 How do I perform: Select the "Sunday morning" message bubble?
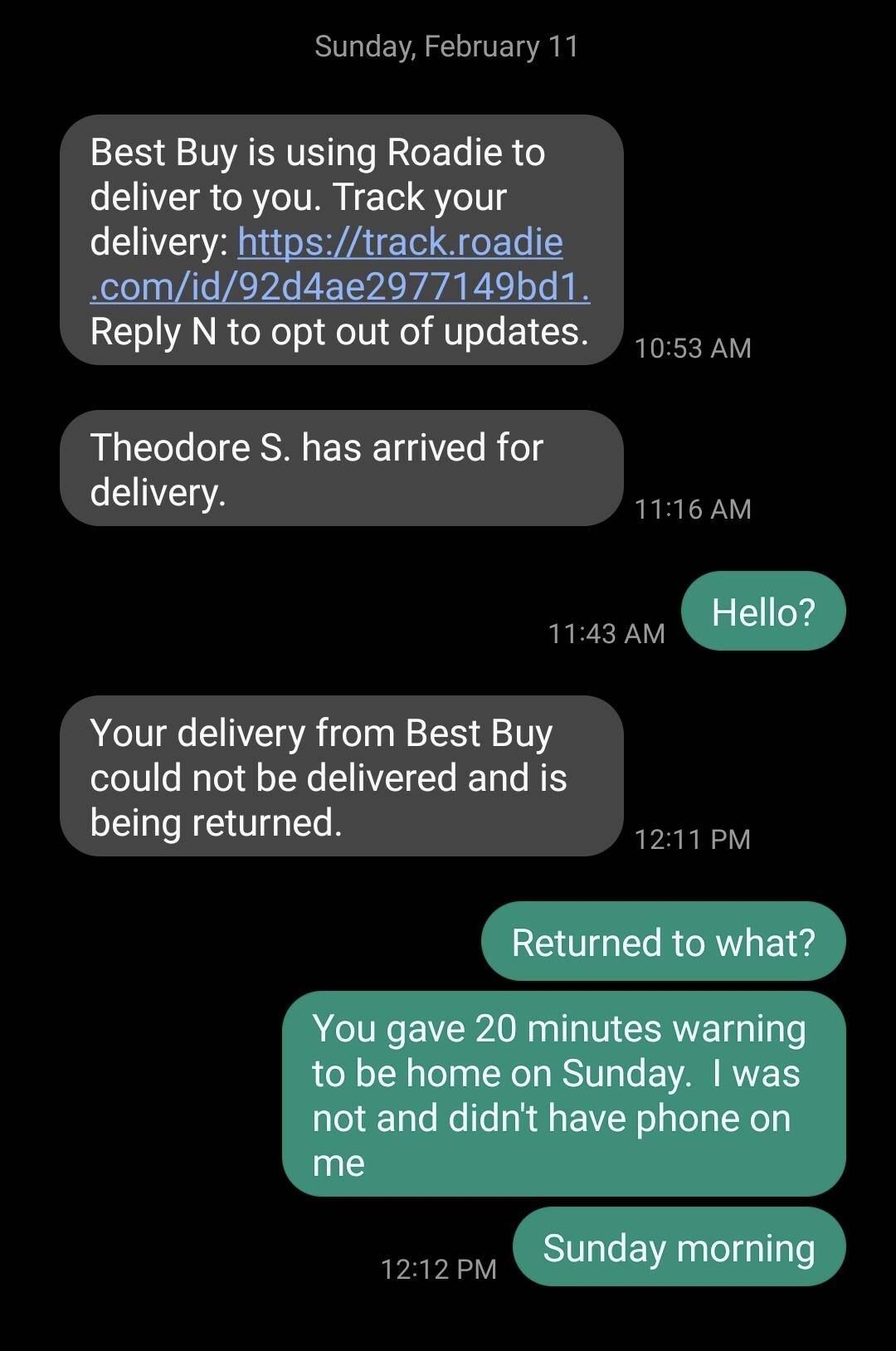[x=680, y=1245]
